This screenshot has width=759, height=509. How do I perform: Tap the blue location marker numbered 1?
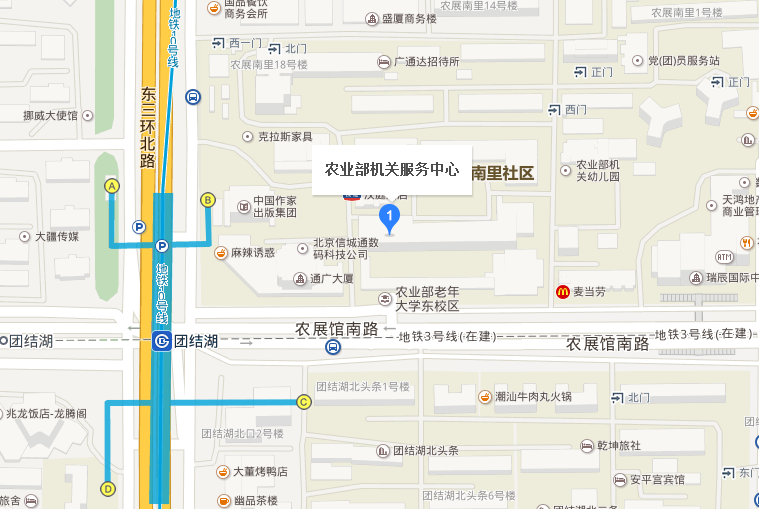[390, 217]
